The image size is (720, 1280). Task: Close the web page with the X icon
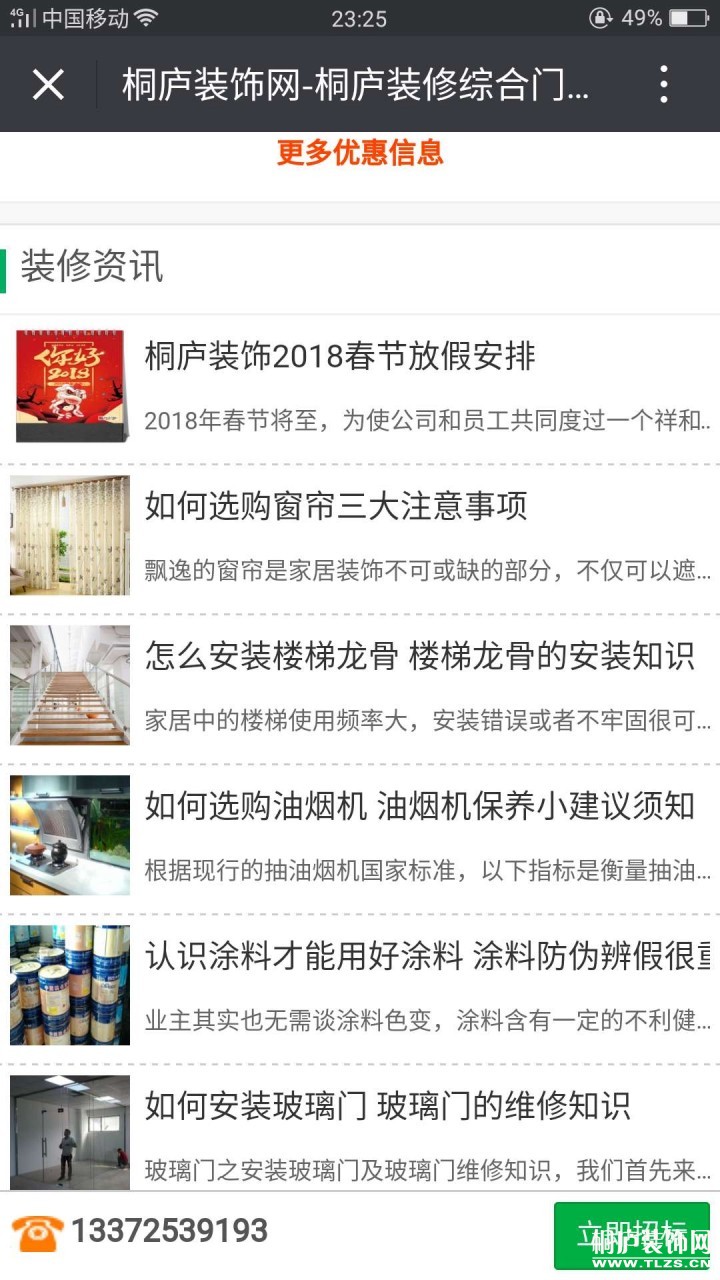pyautogui.click(x=47, y=85)
